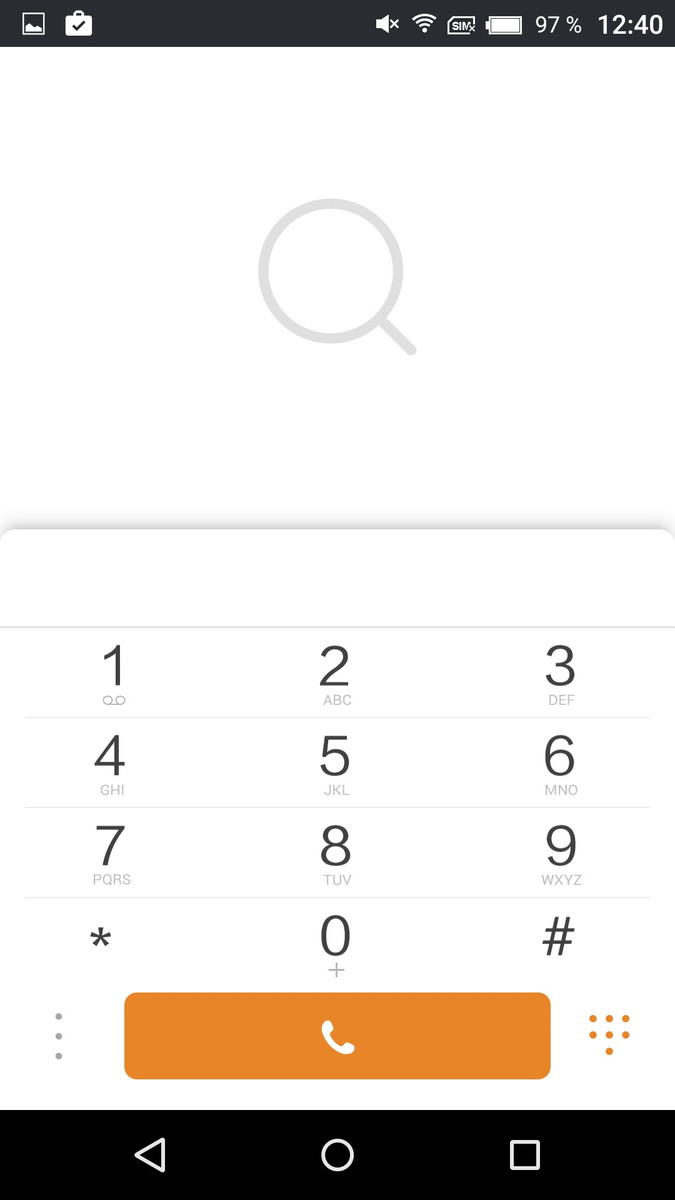Go to the home screen
Screen dimensions: 675x1200
click(x=338, y=1155)
